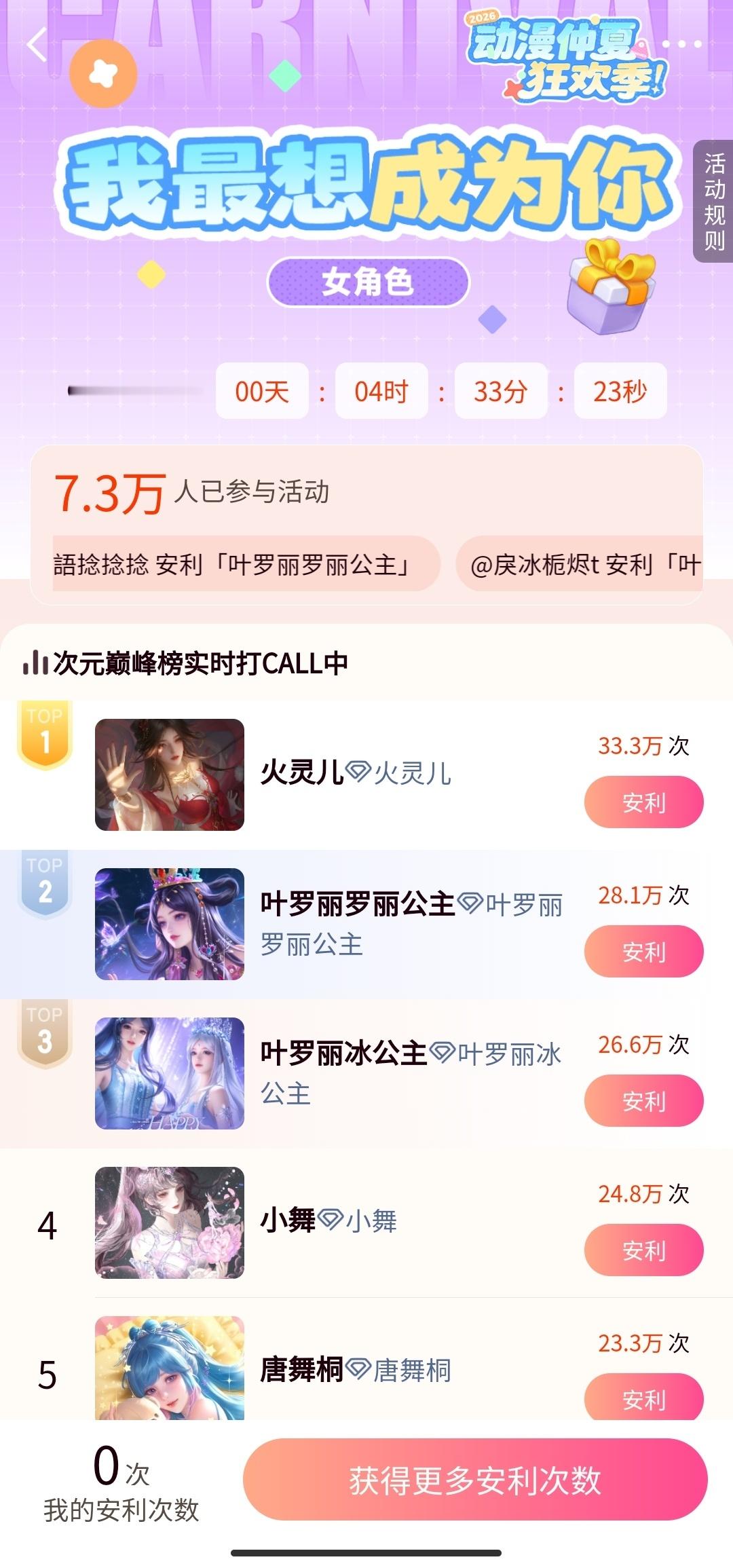
Task: Open the 活动规则 side tab
Action: click(x=714, y=202)
